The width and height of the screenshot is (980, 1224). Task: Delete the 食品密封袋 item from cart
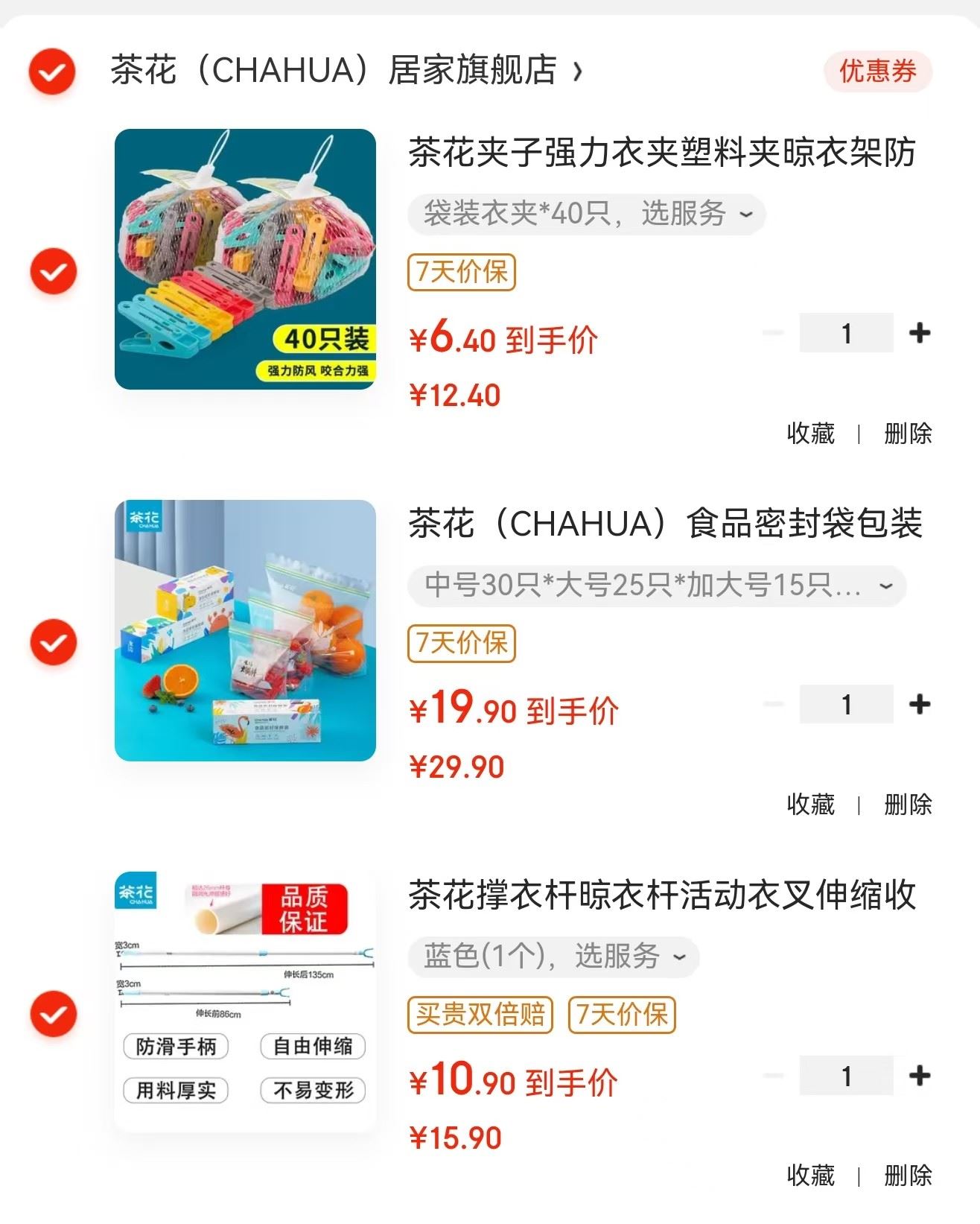point(908,804)
